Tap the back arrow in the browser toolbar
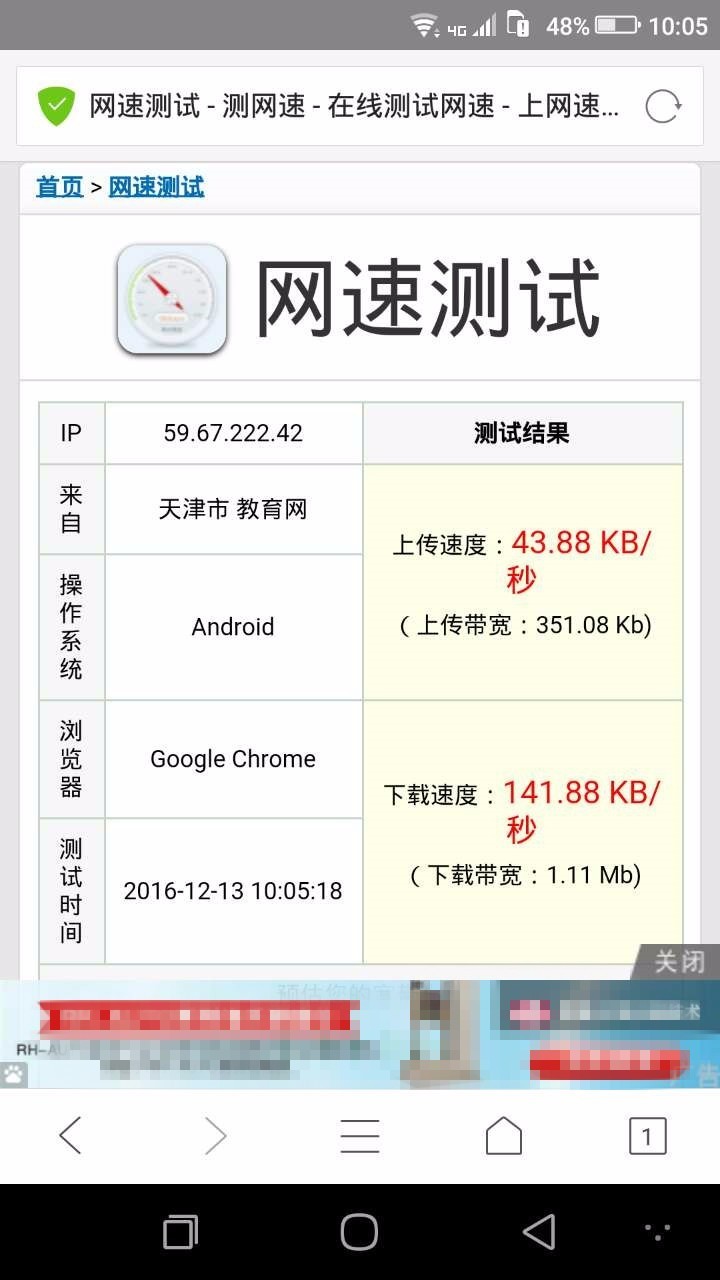Screen dimensions: 720x1280 pyautogui.click(x=69, y=1135)
